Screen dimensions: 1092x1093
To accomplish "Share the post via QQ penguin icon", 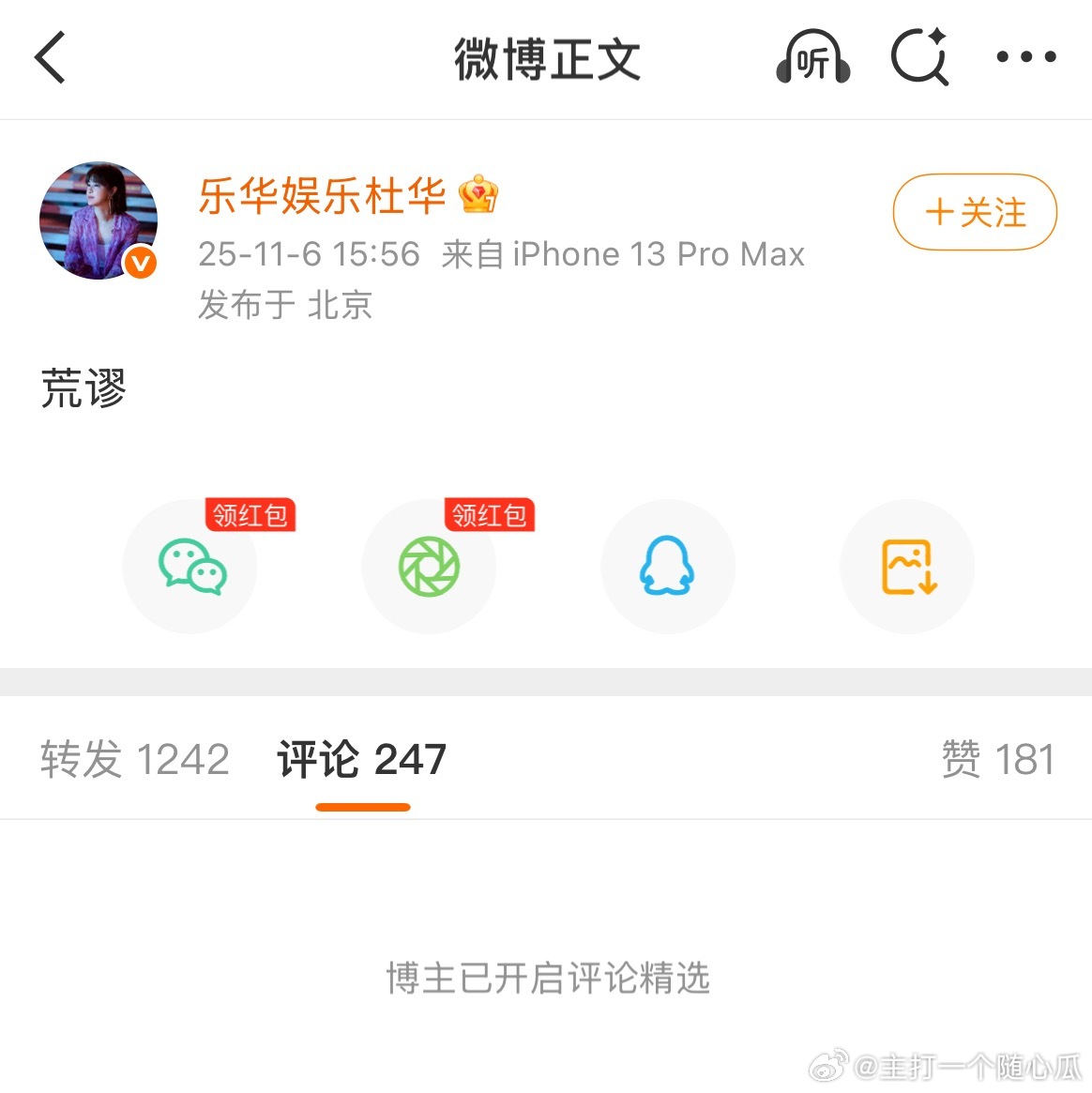I will click(668, 566).
